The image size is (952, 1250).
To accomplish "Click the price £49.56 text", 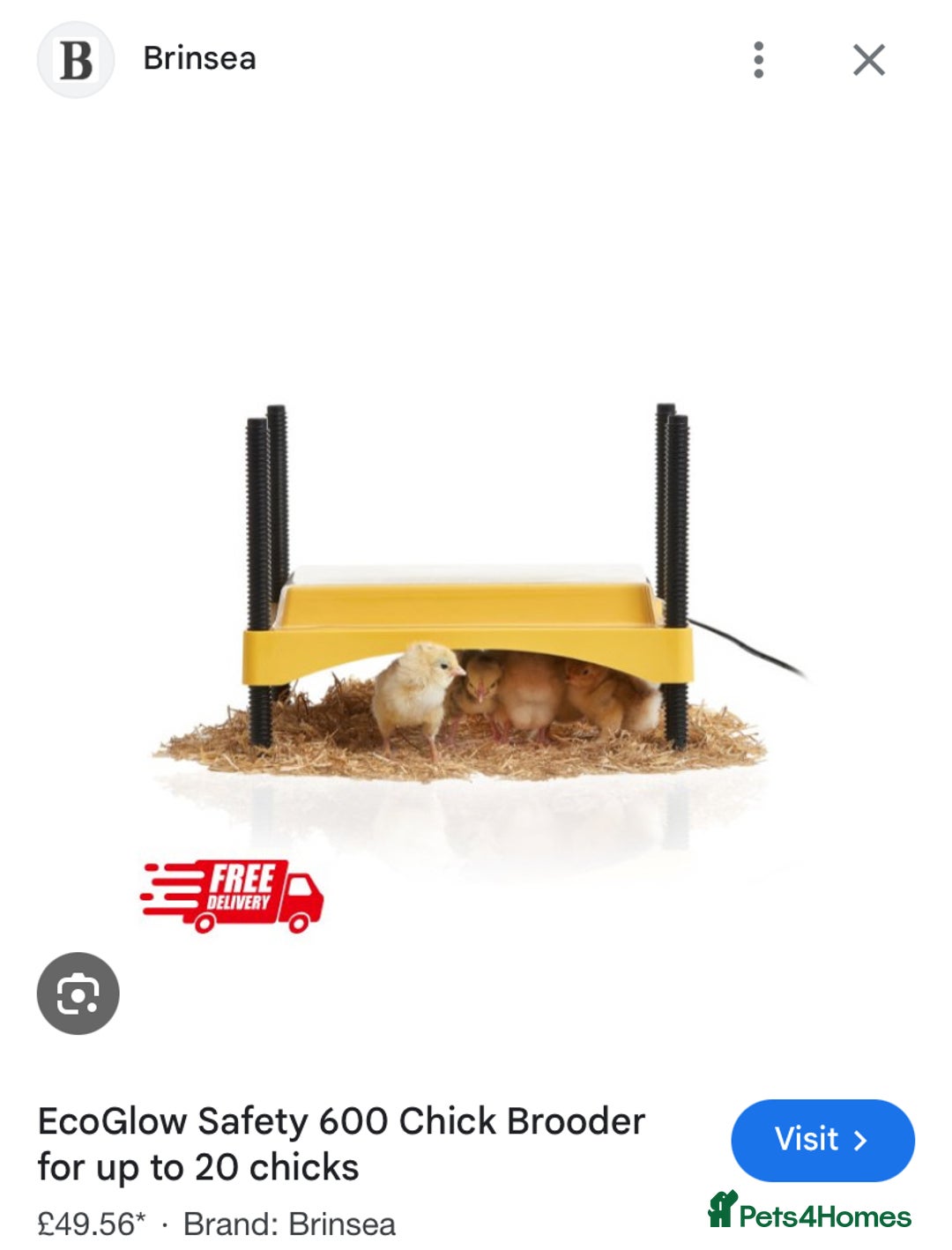I will [x=88, y=1222].
